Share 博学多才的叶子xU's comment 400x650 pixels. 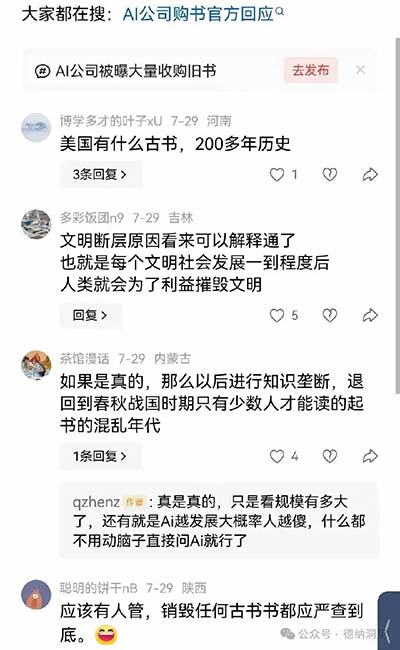click(x=370, y=175)
